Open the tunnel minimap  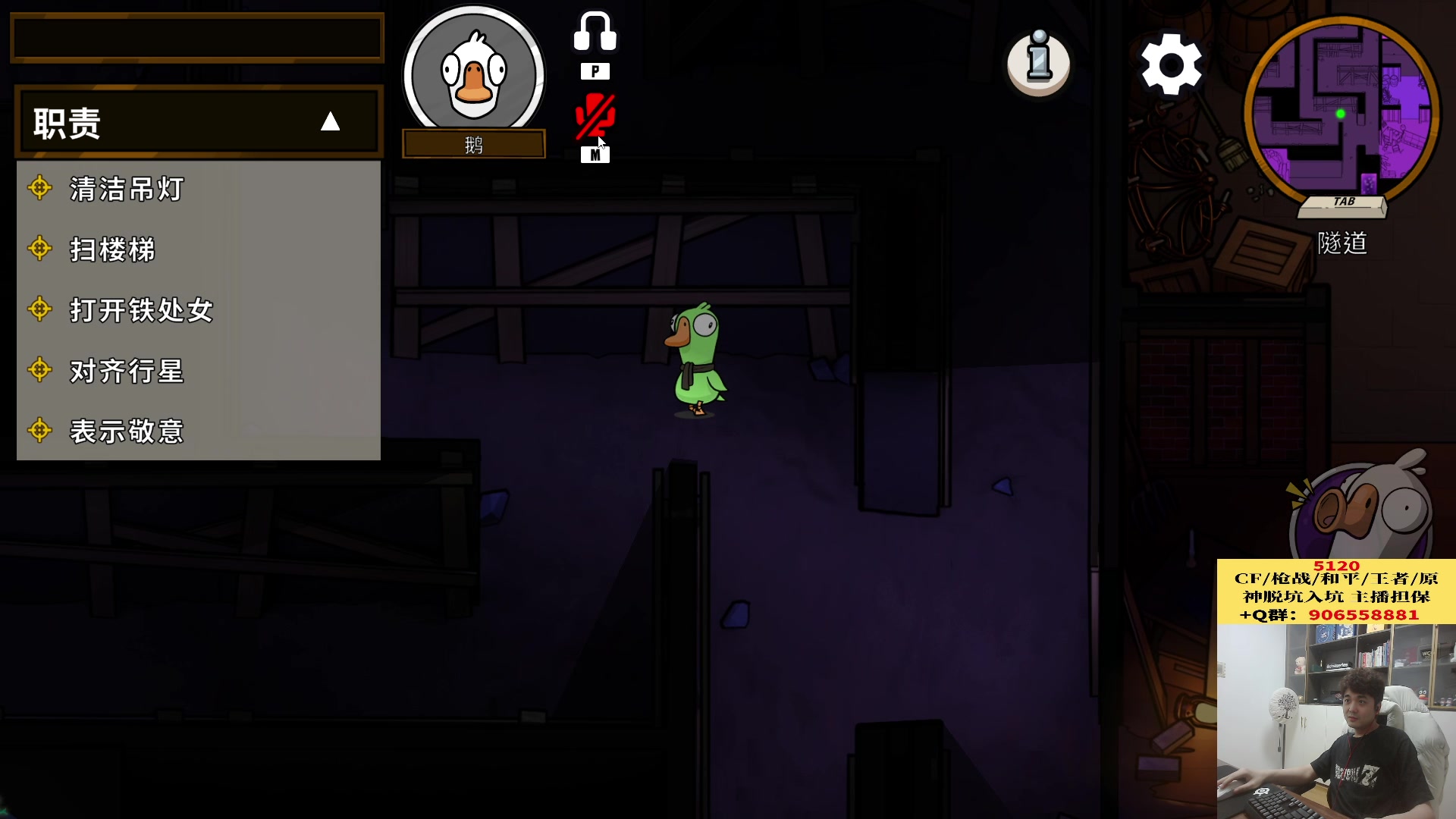pos(1341,114)
